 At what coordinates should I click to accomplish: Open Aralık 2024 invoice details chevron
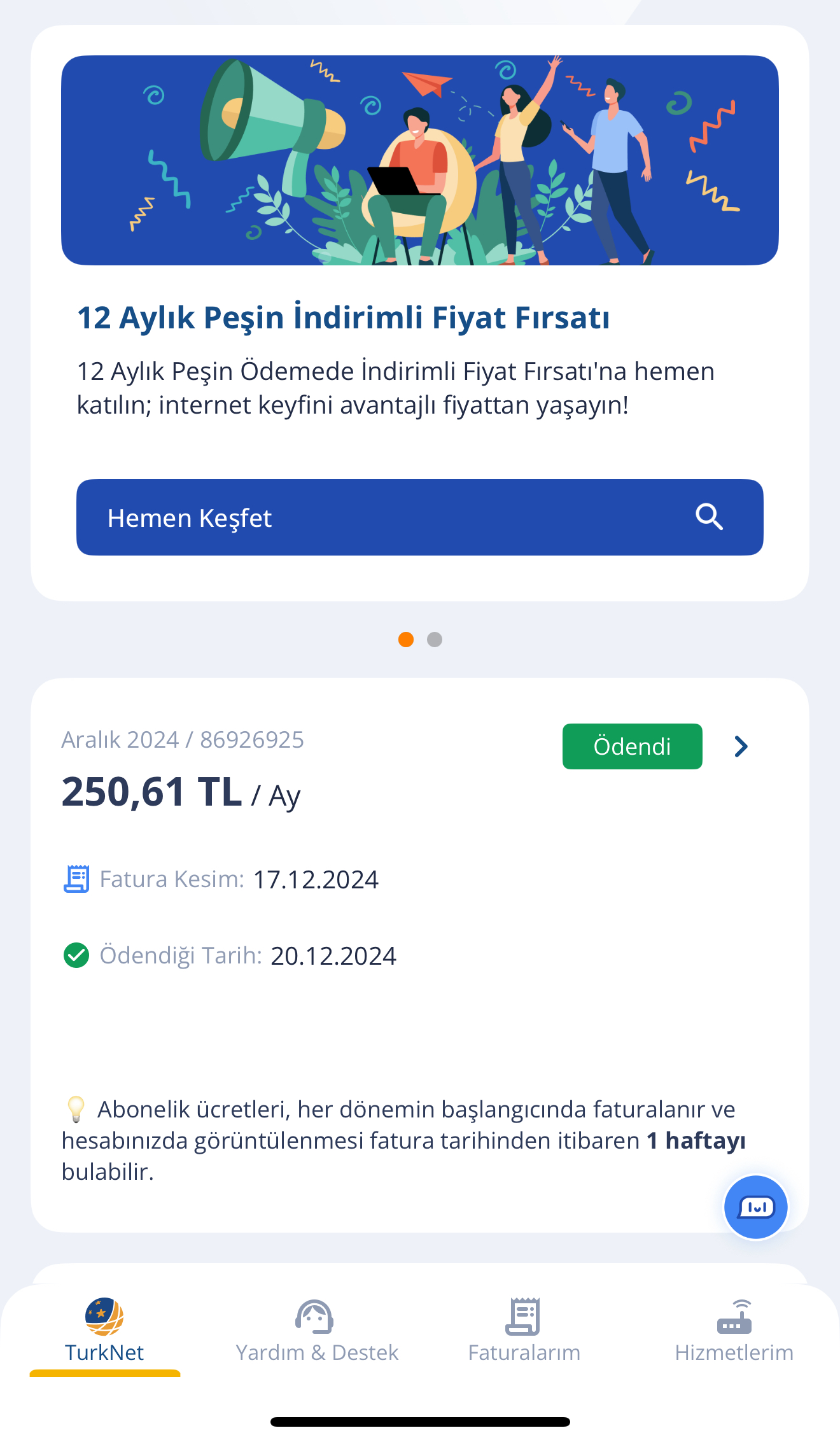tap(741, 746)
